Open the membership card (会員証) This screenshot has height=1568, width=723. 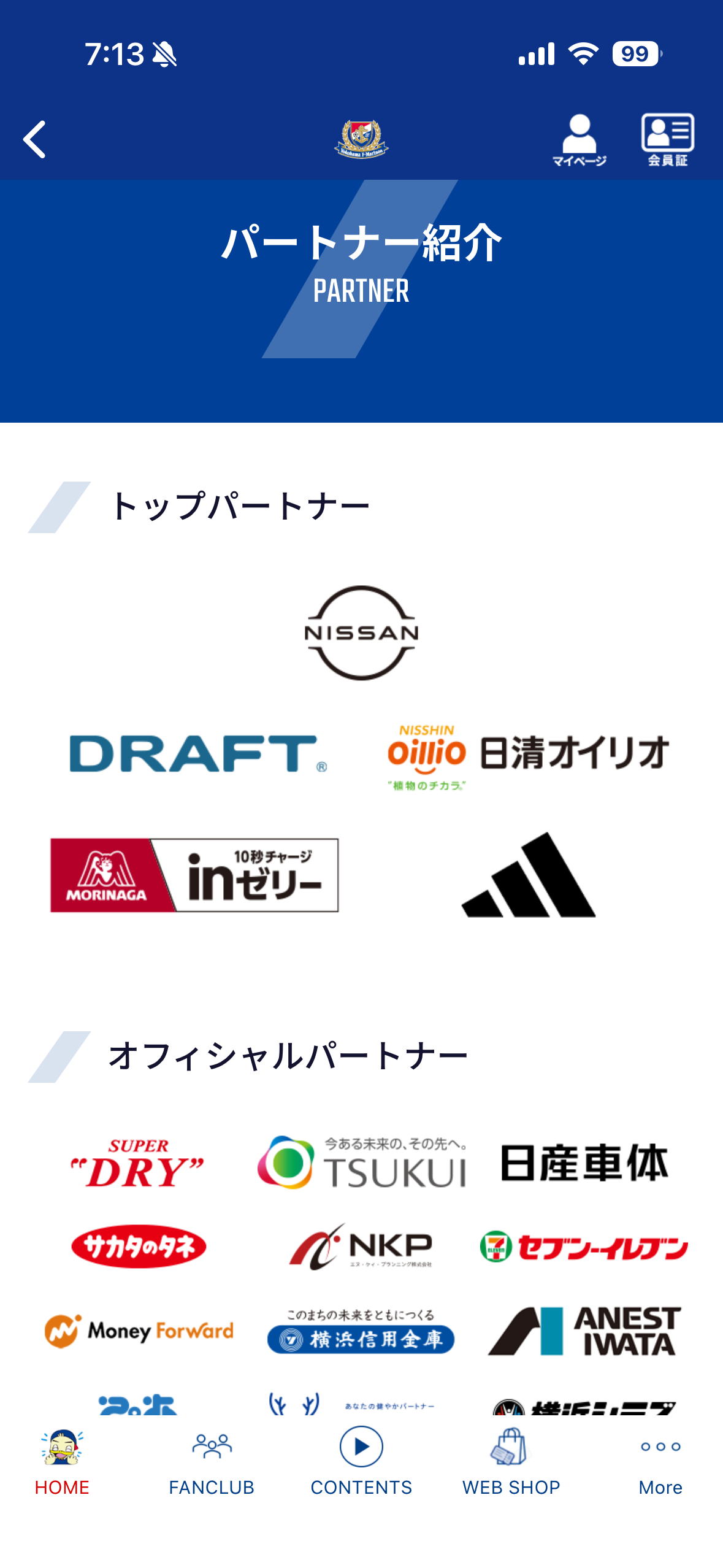pos(667,140)
